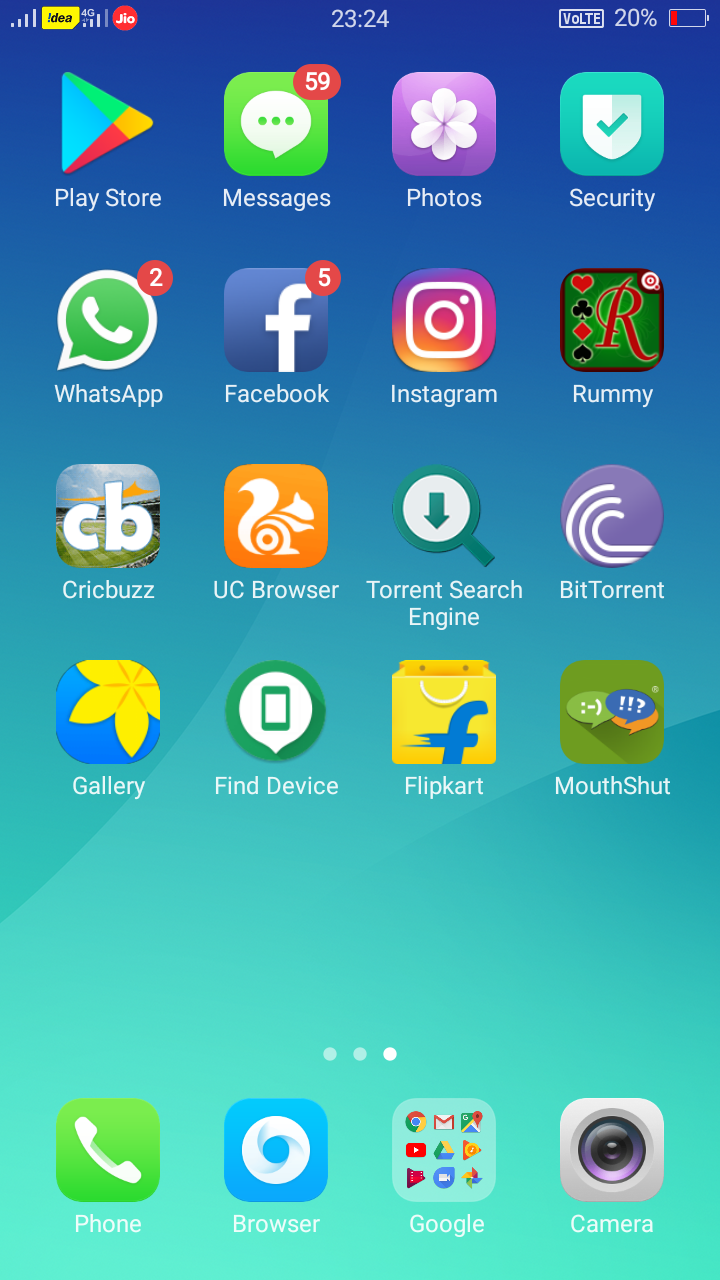This screenshot has width=720, height=1280.
Task: Open Instagram
Action: point(444,320)
